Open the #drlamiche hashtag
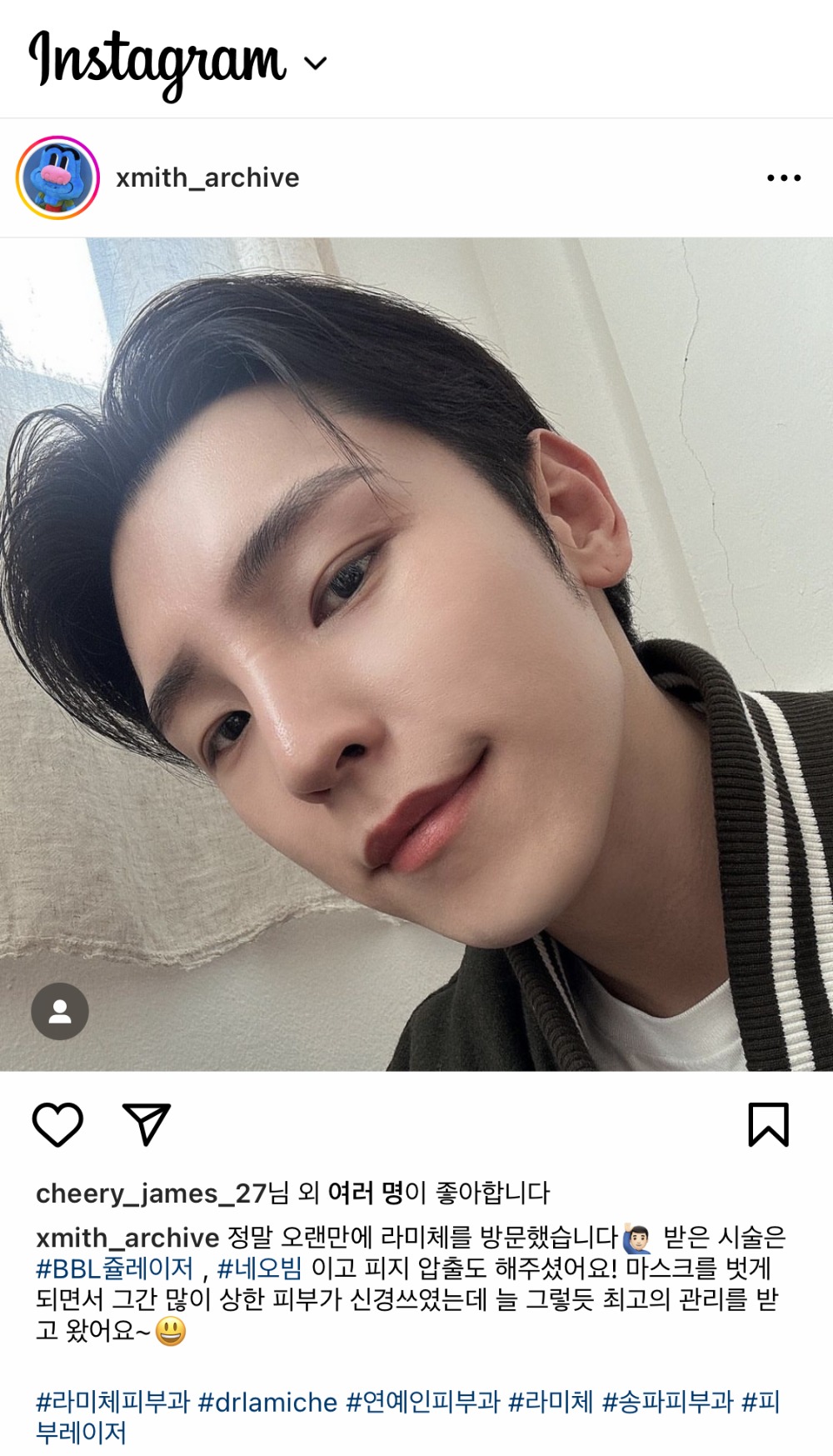 pos(267,1402)
